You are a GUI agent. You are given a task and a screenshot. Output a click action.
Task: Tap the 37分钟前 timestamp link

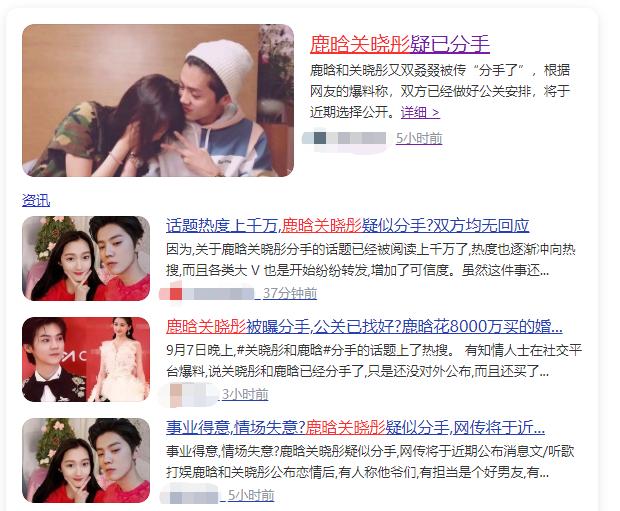click(290, 293)
